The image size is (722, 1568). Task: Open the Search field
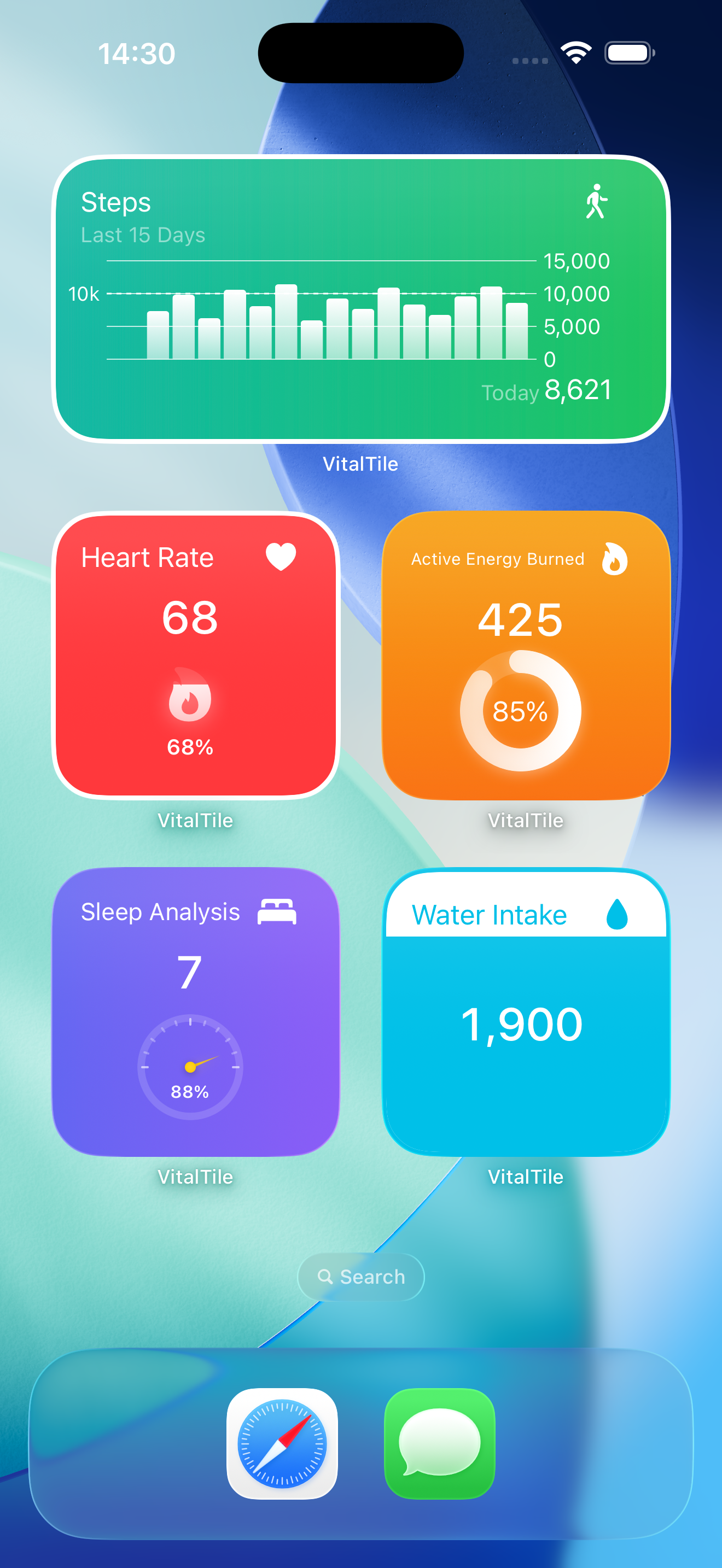(360, 1277)
